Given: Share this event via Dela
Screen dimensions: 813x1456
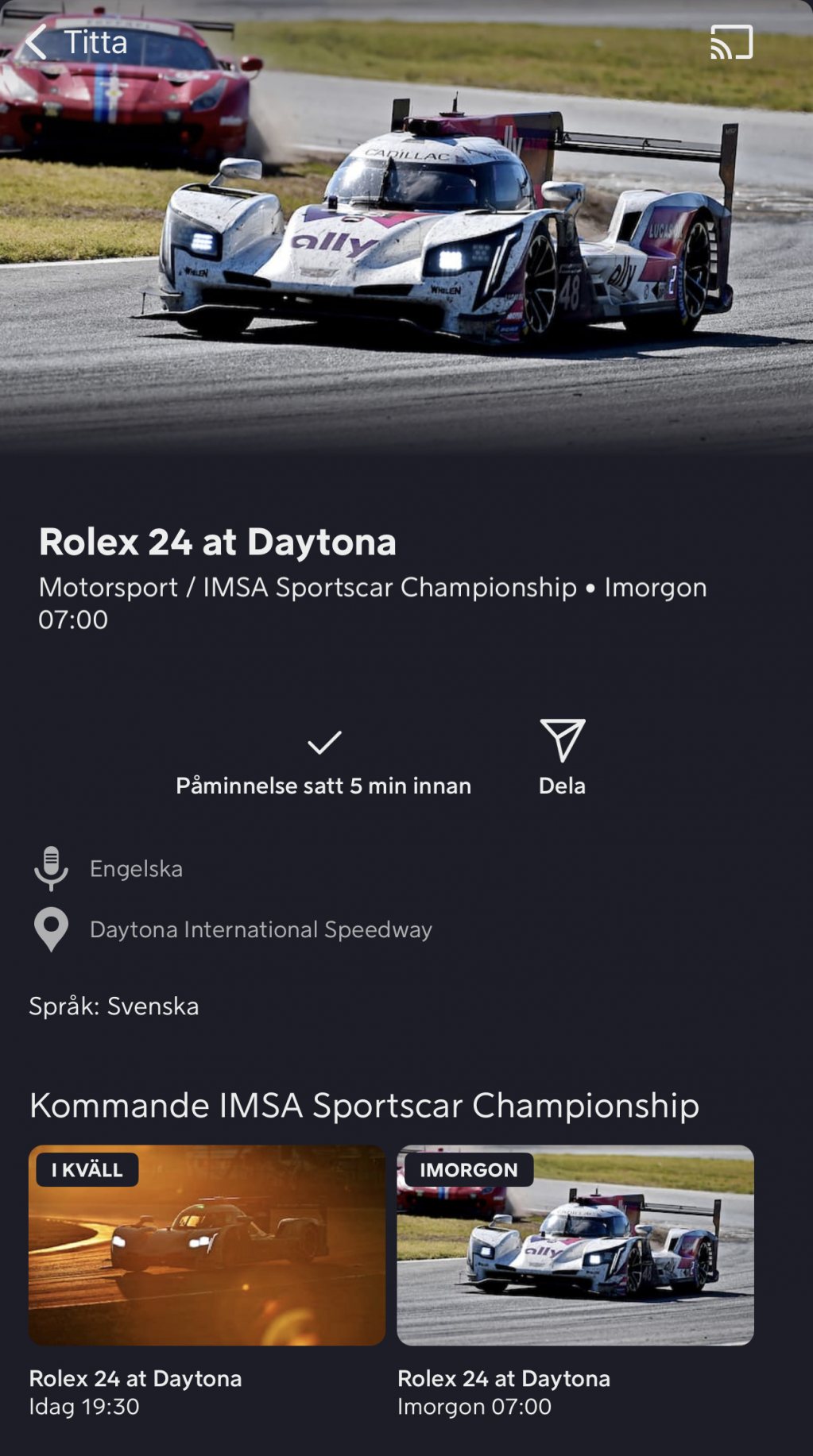Looking at the screenshot, I should [x=562, y=757].
